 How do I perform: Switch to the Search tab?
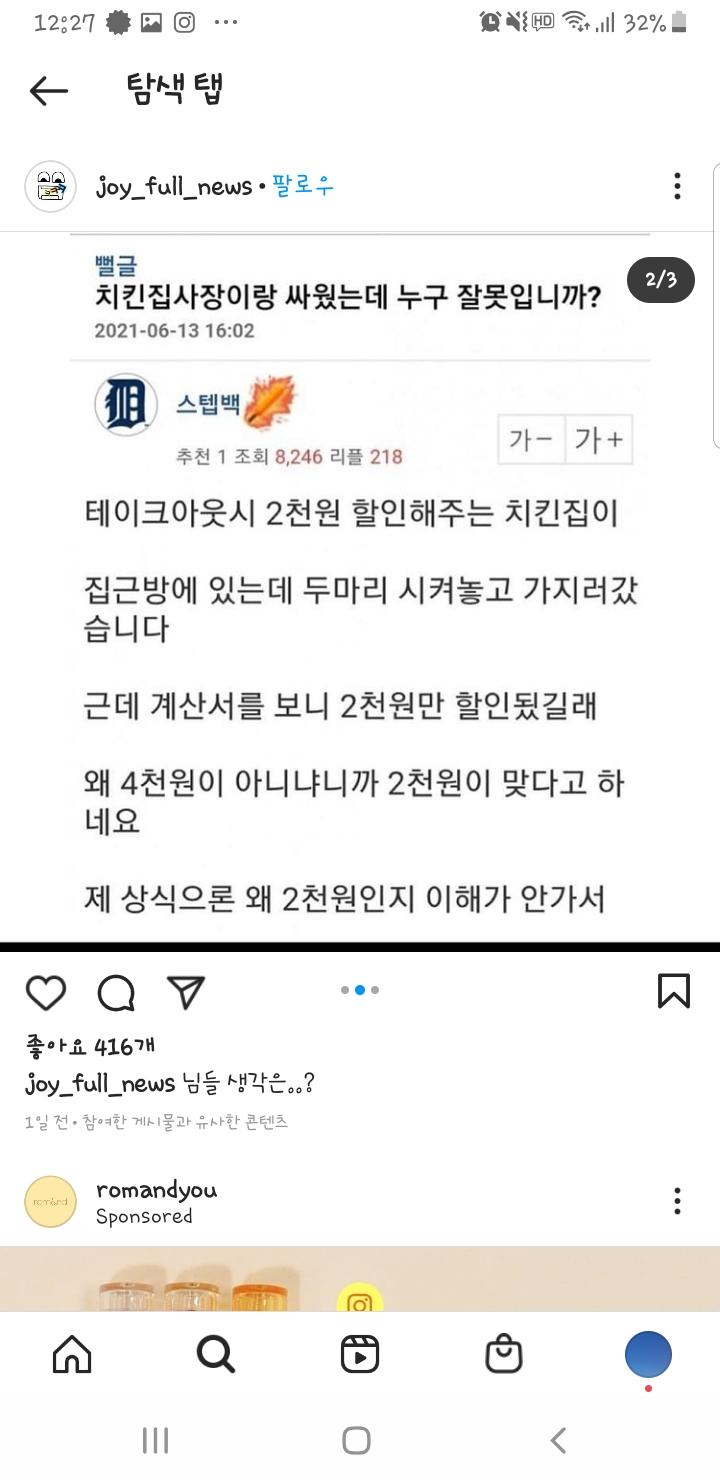216,1355
